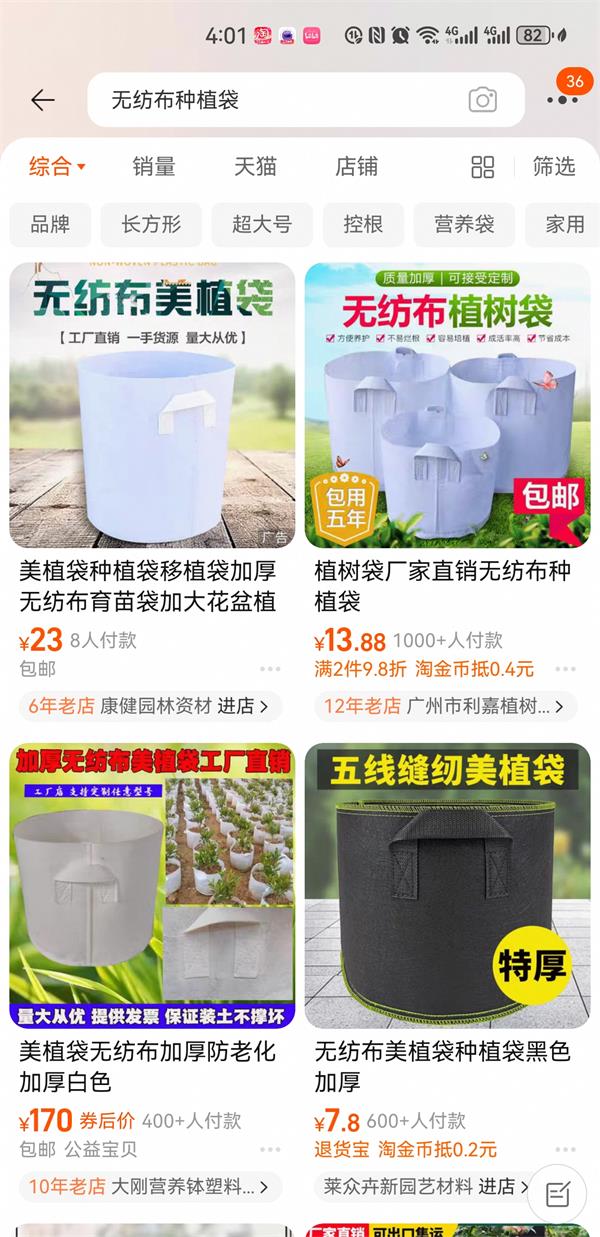Expand the 综合 sort dropdown
Viewport: 600px width, 1237px height.
coord(57,166)
